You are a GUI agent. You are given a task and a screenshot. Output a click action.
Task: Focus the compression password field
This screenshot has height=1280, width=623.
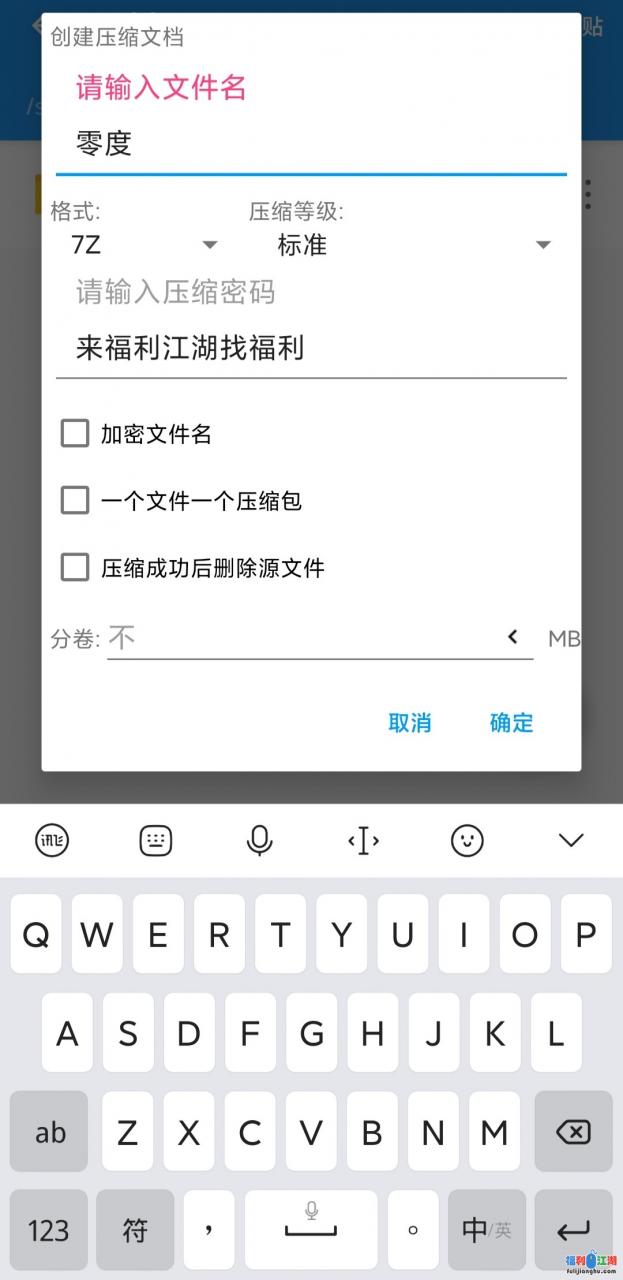click(x=310, y=348)
